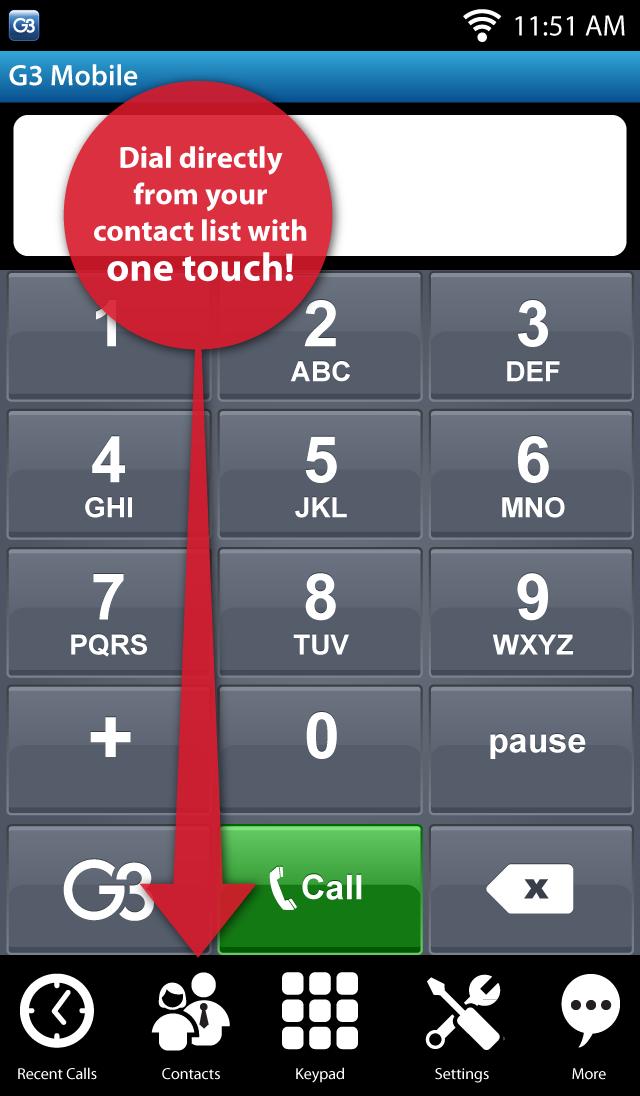Open the Settings tab

pyautogui.click(x=461, y=1026)
